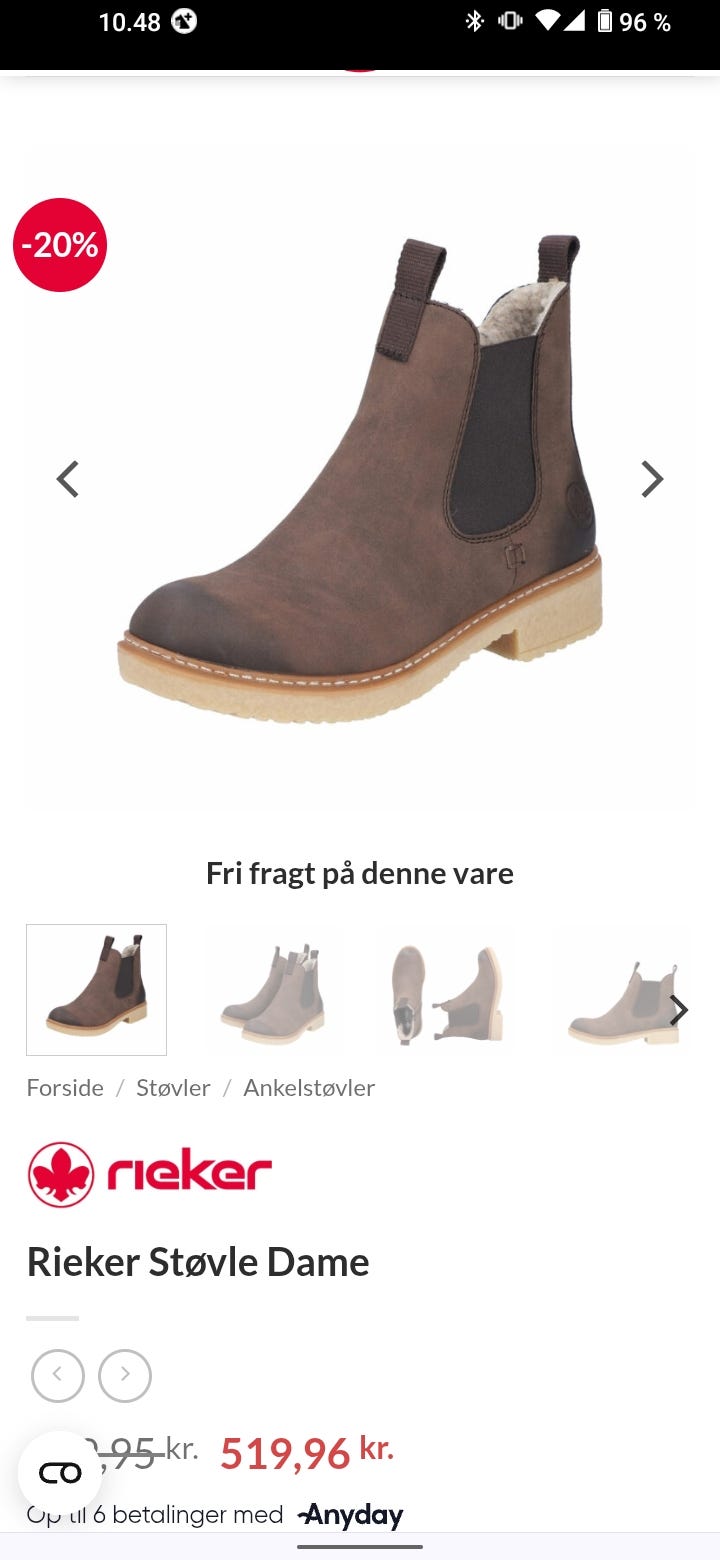Screen dimensions: 720x1560
Task: Click the circular next chevron under title
Action: pos(125,1376)
